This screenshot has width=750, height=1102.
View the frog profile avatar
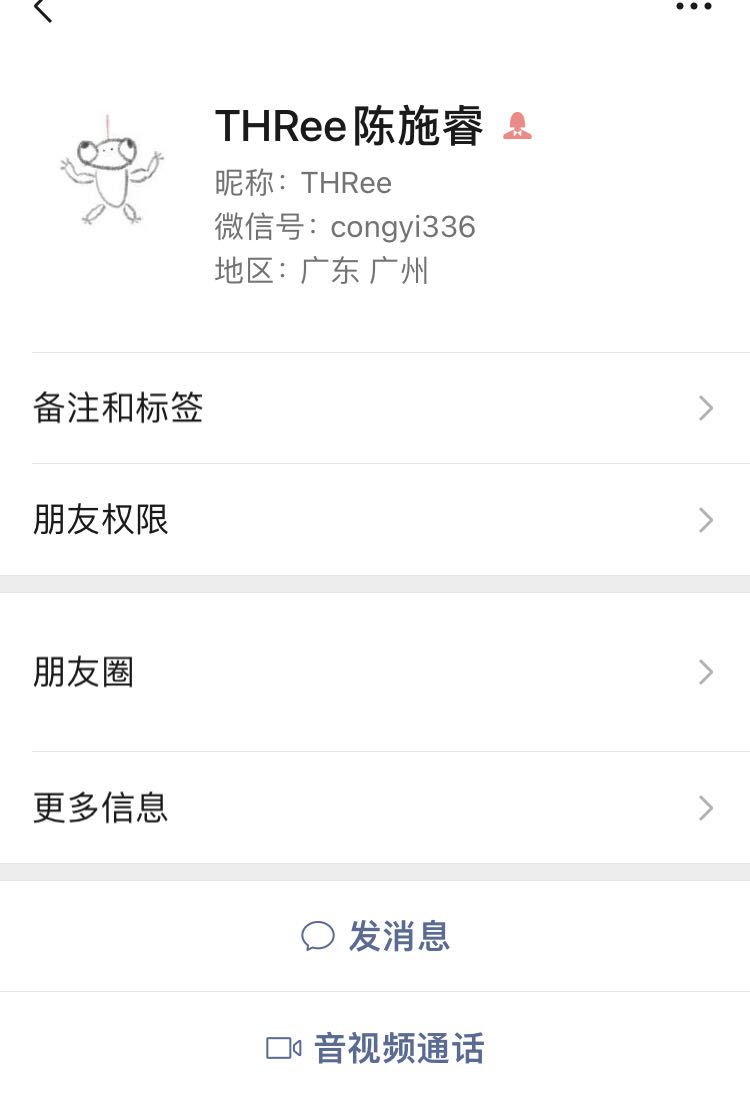pyautogui.click(x=111, y=170)
